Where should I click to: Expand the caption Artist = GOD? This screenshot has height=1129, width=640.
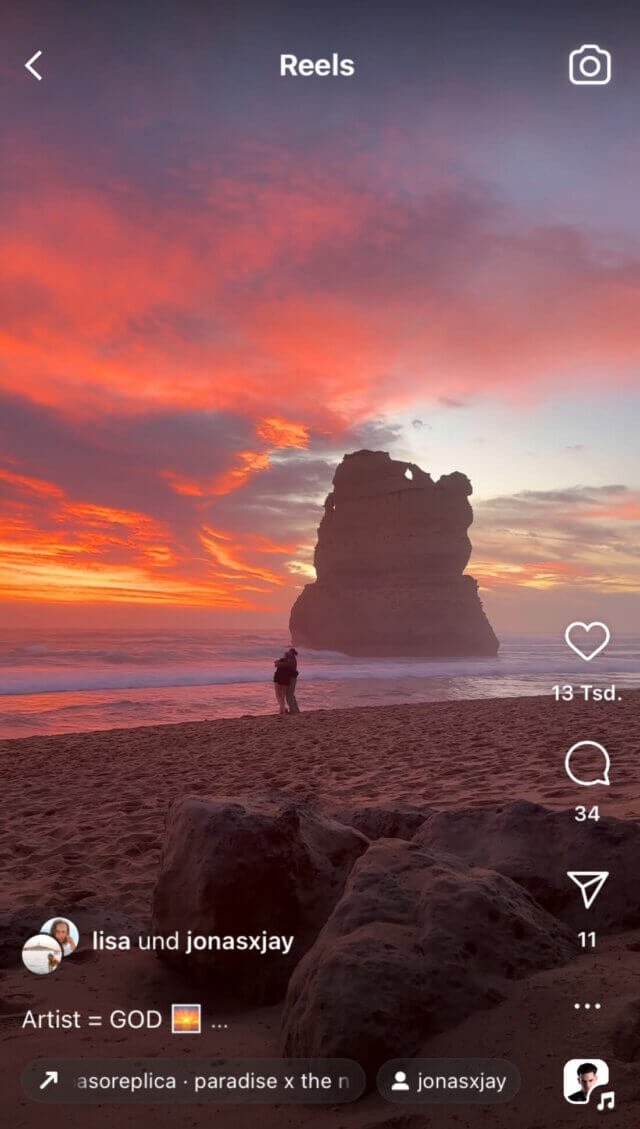125,1020
